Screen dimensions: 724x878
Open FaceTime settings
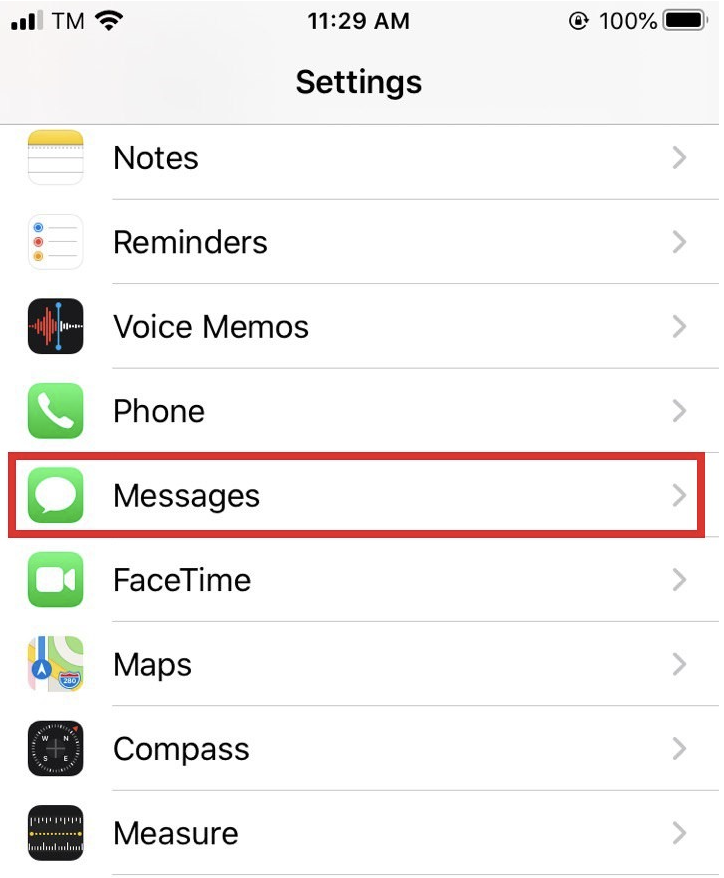coord(360,580)
